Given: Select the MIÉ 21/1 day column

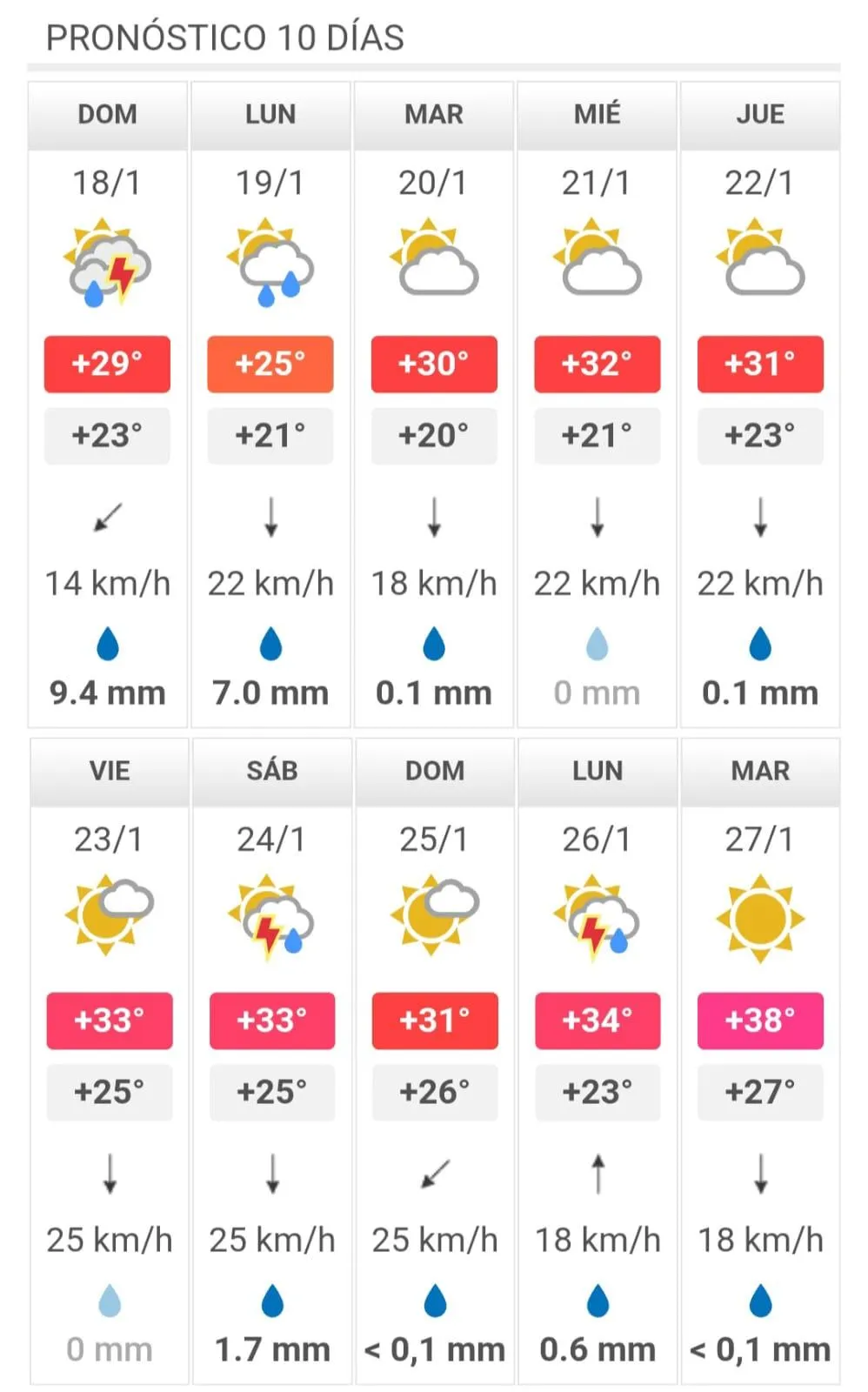Looking at the screenshot, I should 597,405.
